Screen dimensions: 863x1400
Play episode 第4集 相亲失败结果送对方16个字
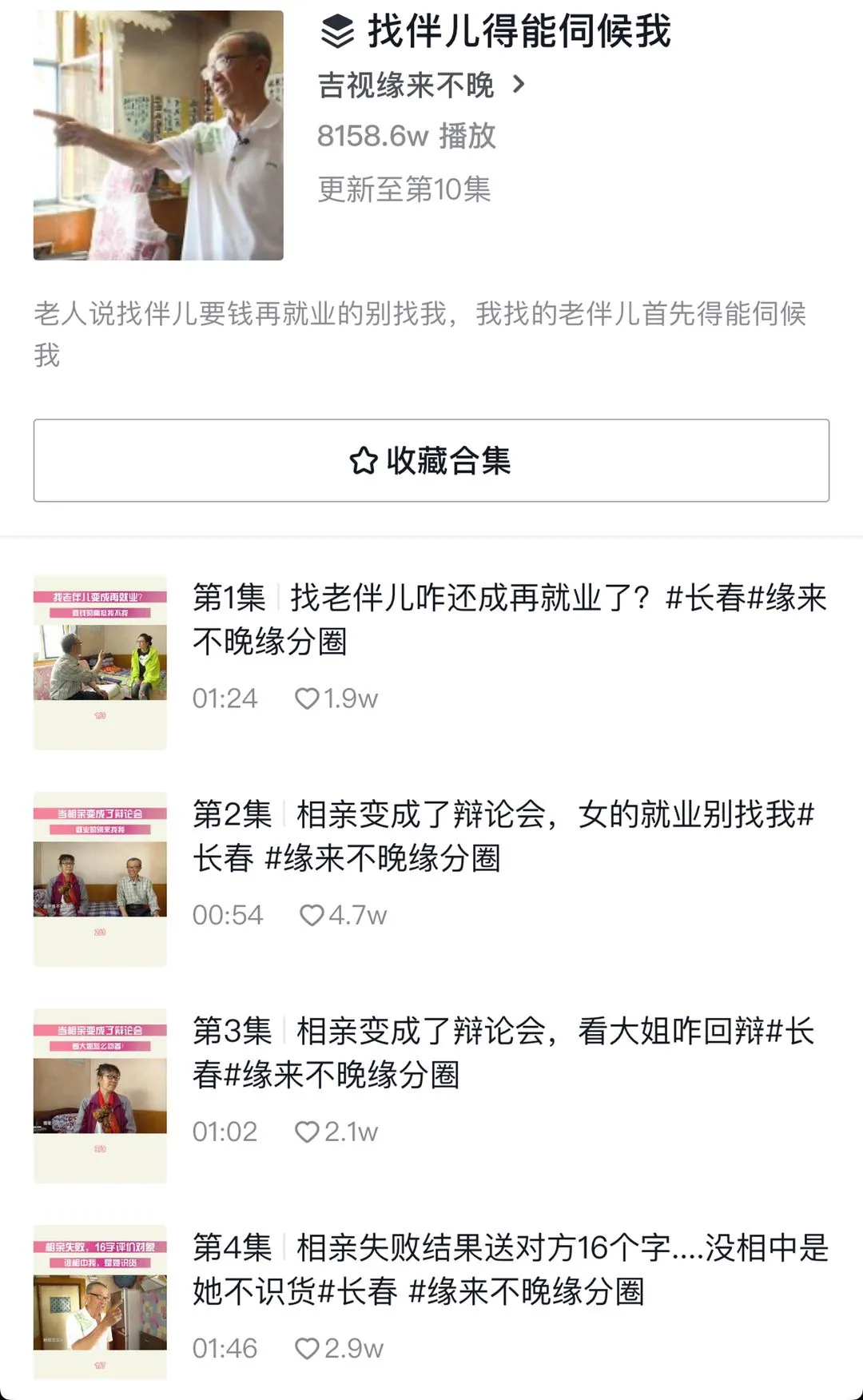point(509,1269)
